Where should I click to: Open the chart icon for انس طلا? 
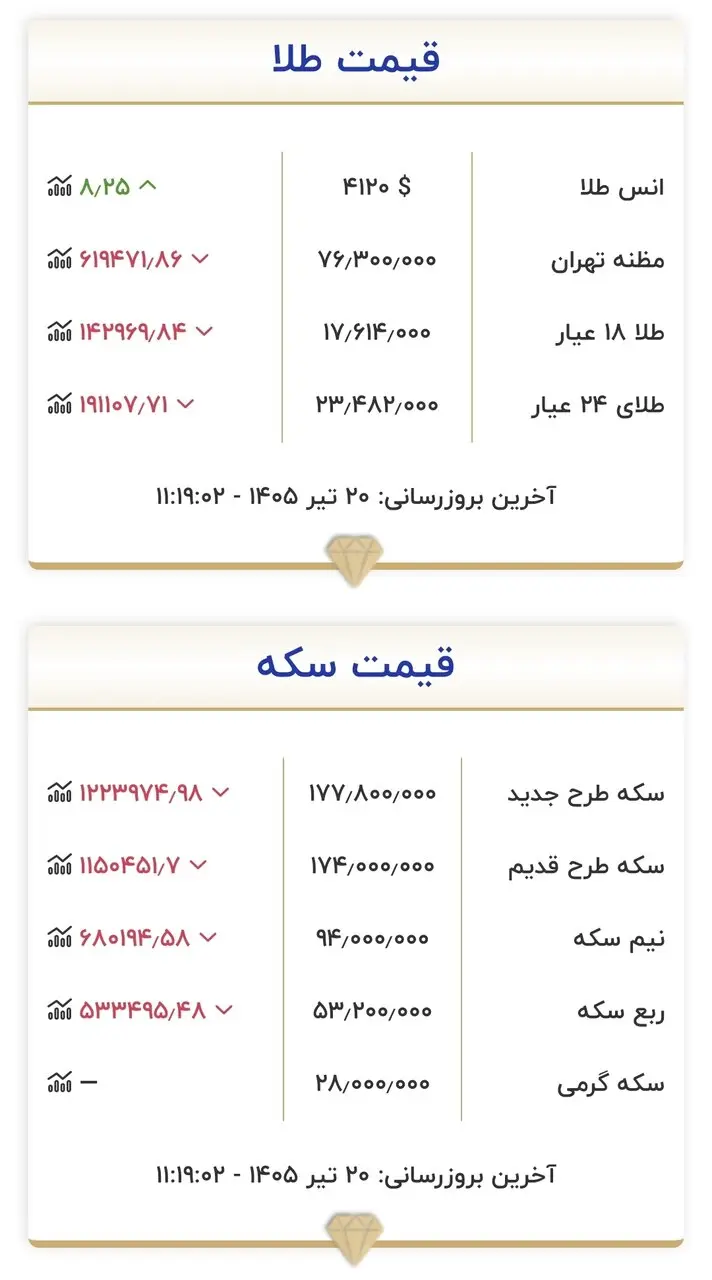[x=60, y=186]
